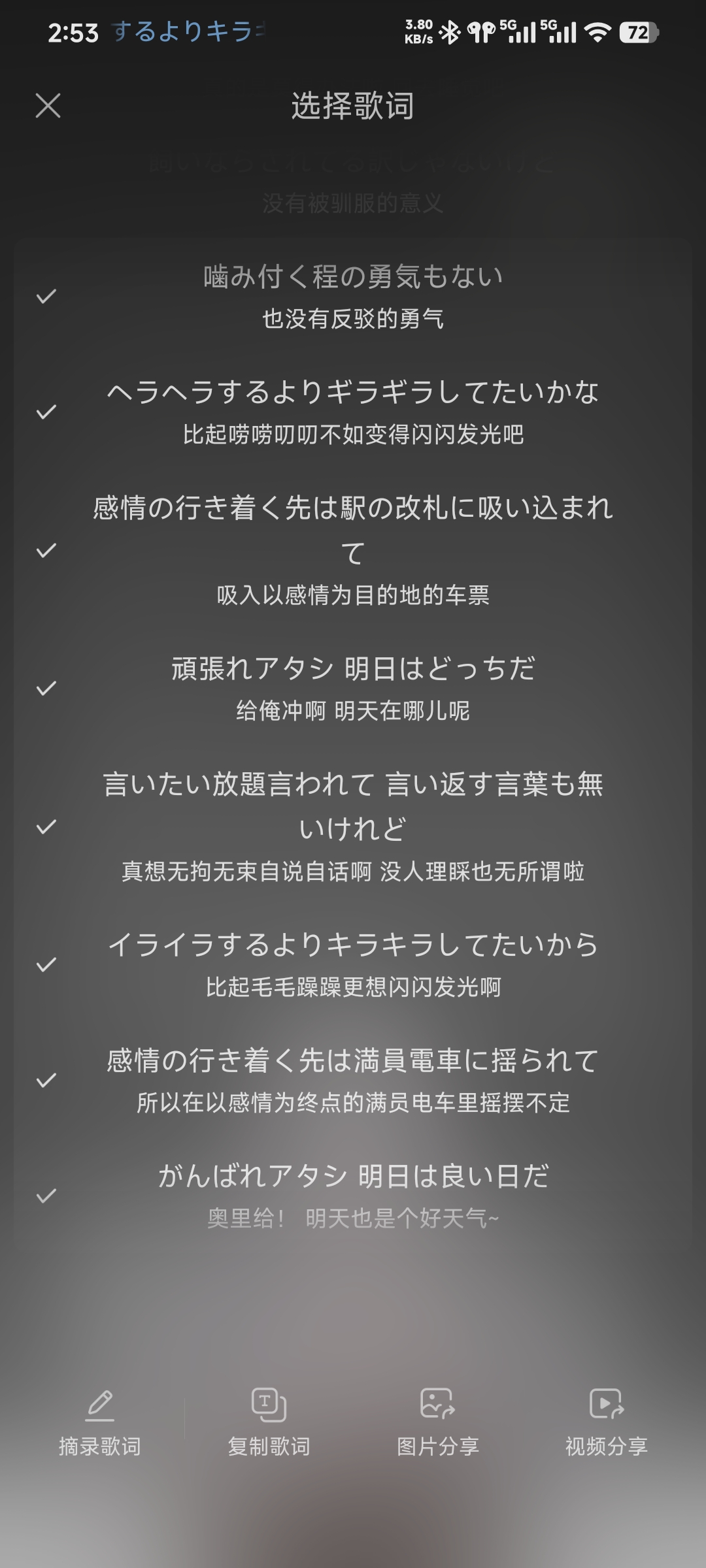Share lyrics as video via 视频分享
The image size is (706, 1568).
coord(606,1421)
